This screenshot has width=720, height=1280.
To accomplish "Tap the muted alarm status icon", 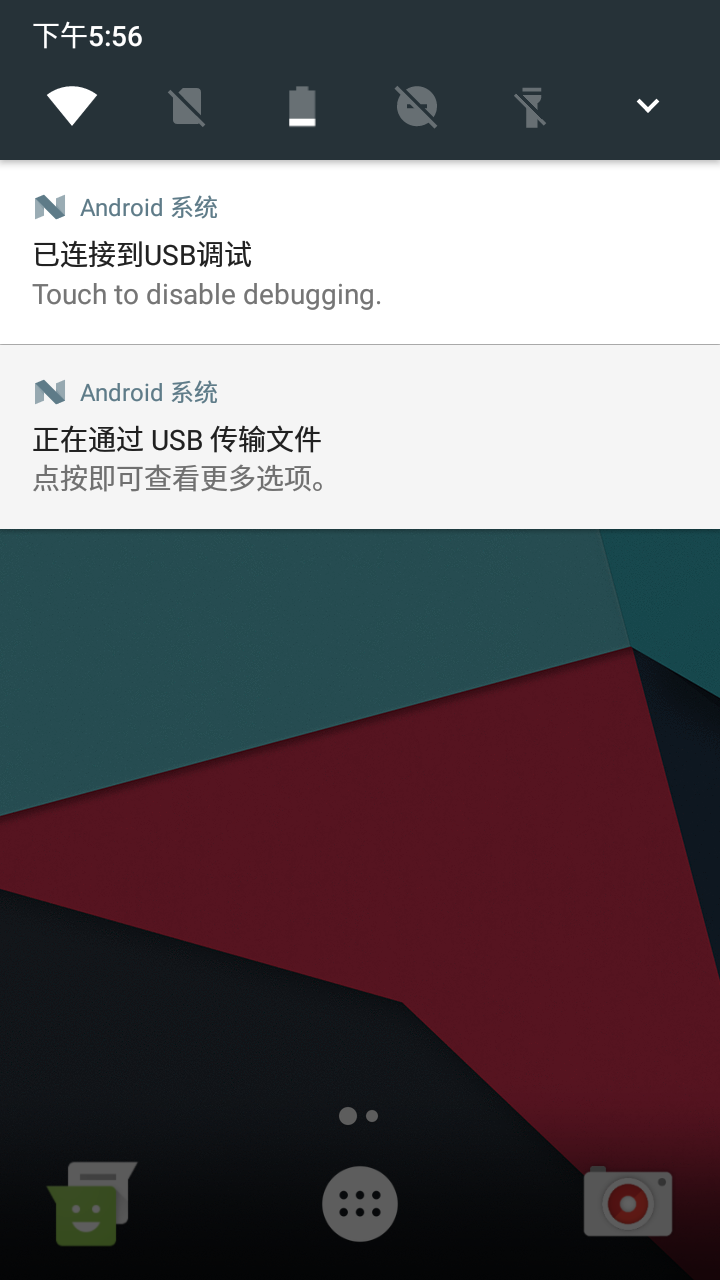I will coord(530,104).
